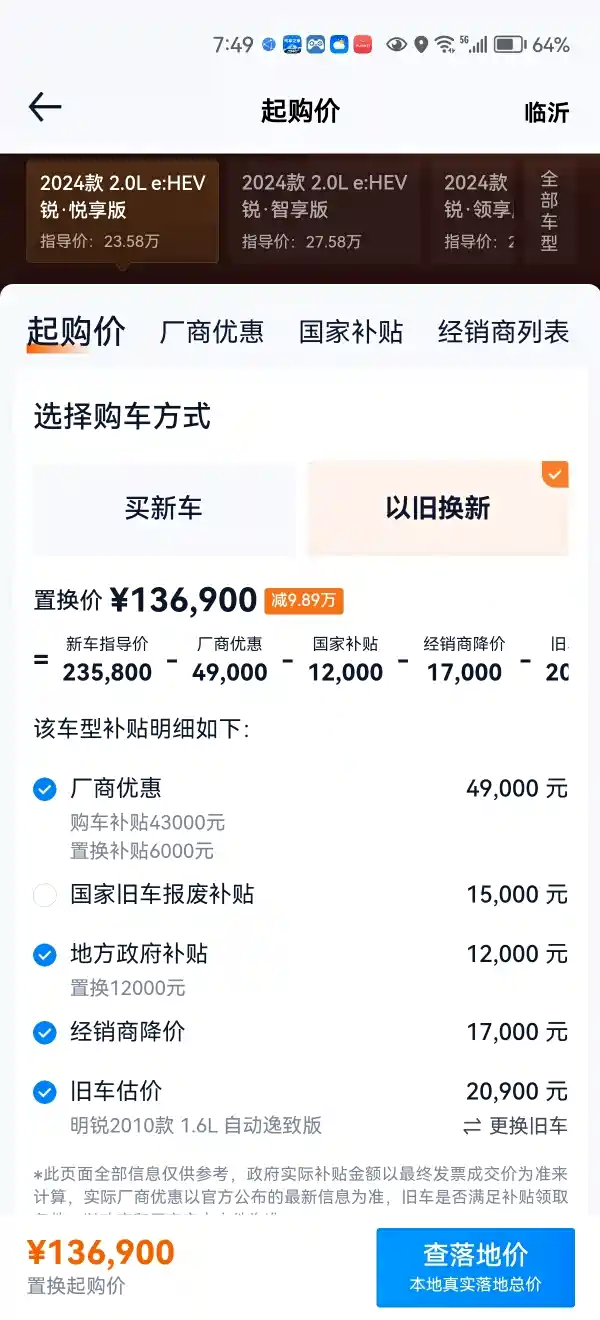The height and width of the screenshot is (1320, 600).
Task: Uncheck the 地方政府补贴 option
Action: point(45,955)
